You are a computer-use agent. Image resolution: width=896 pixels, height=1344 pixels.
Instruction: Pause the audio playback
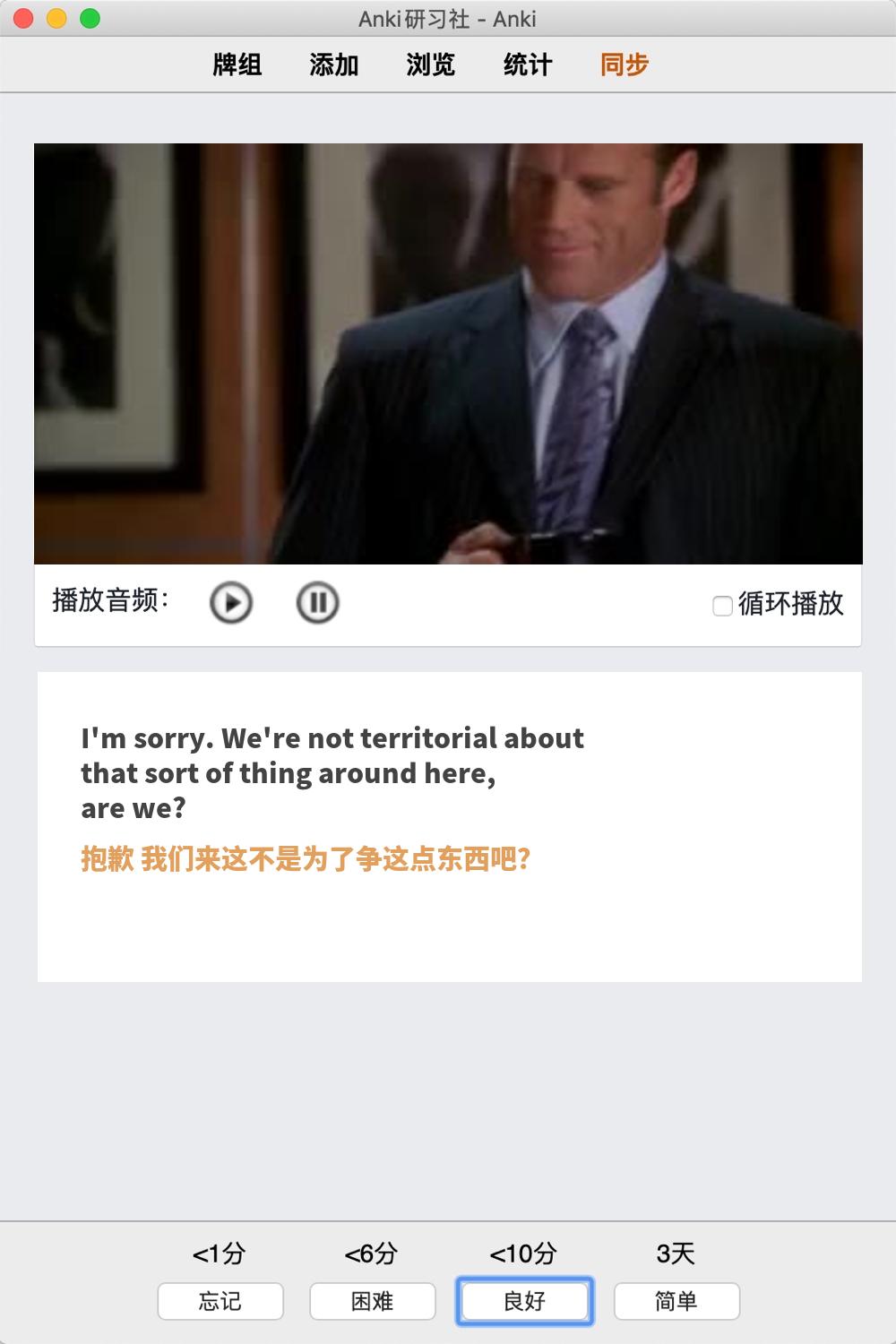click(x=317, y=602)
